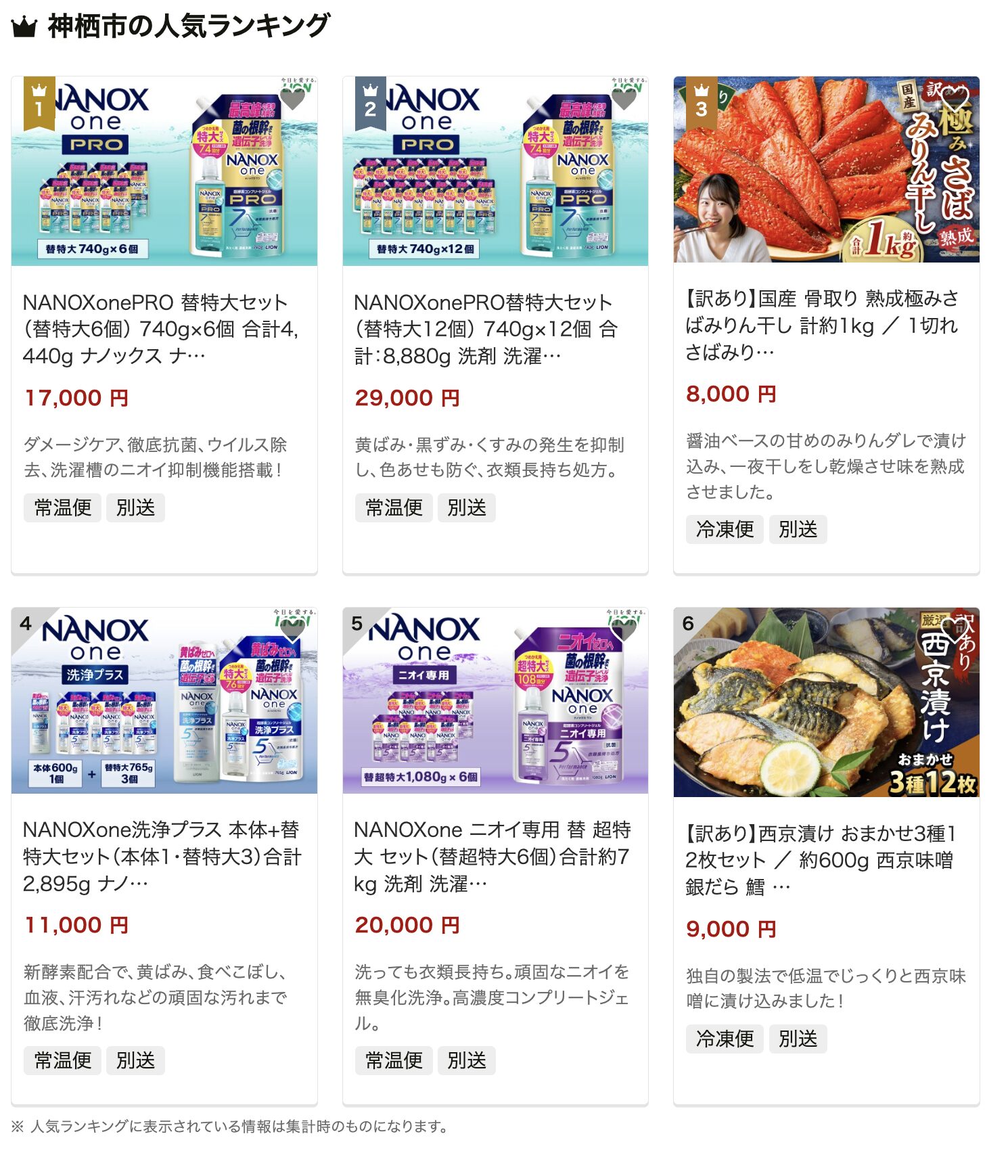Favorite the 西京漬け 9,000円 item
The height and width of the screenshot is (1176, 1008).
point(955,629)
